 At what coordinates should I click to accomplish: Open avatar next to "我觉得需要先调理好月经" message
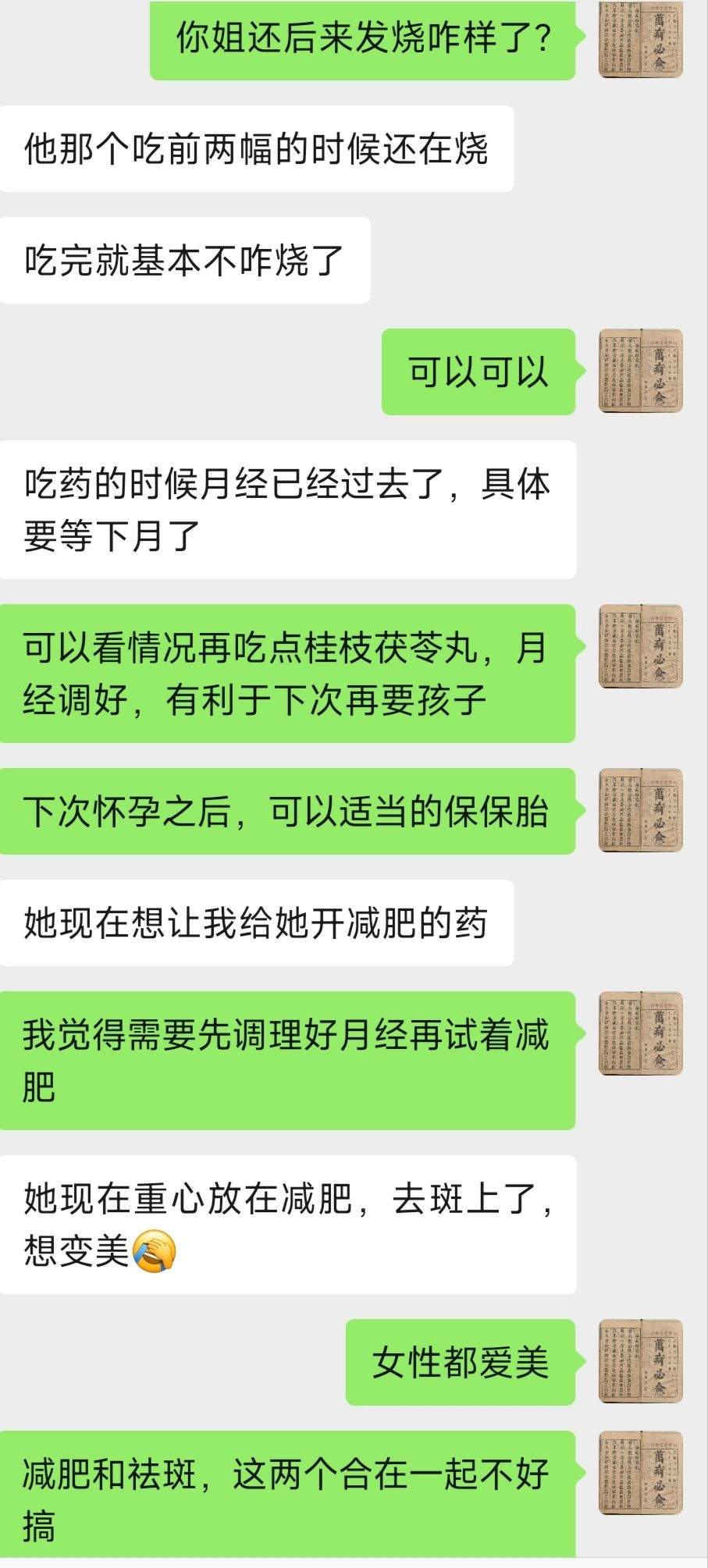(x=641, y=1033)
